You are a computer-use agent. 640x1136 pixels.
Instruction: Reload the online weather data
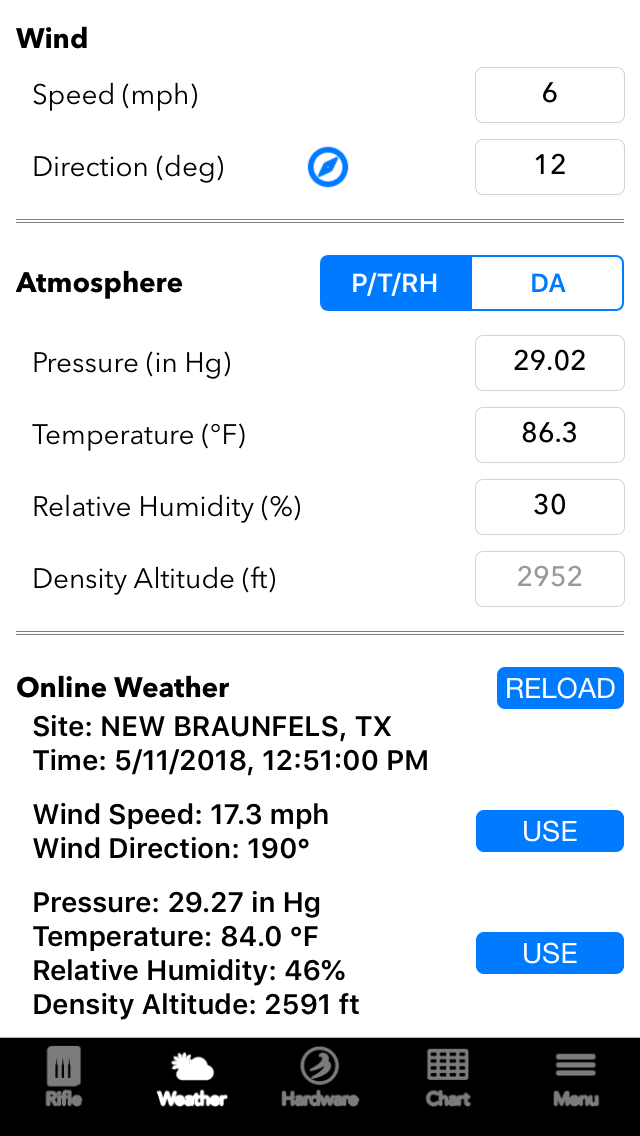pos(560,688)
